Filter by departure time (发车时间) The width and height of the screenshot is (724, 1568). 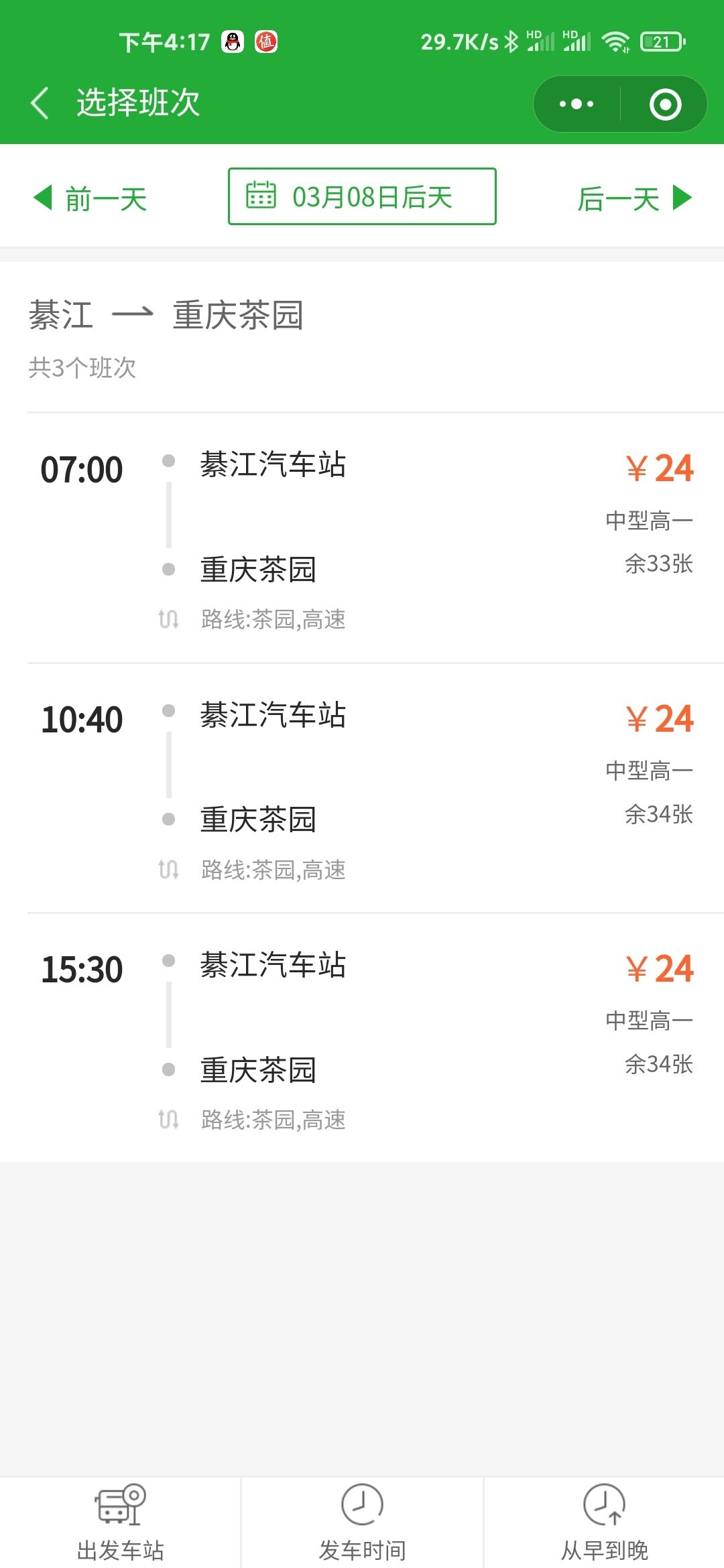(x=362, y=1522)
